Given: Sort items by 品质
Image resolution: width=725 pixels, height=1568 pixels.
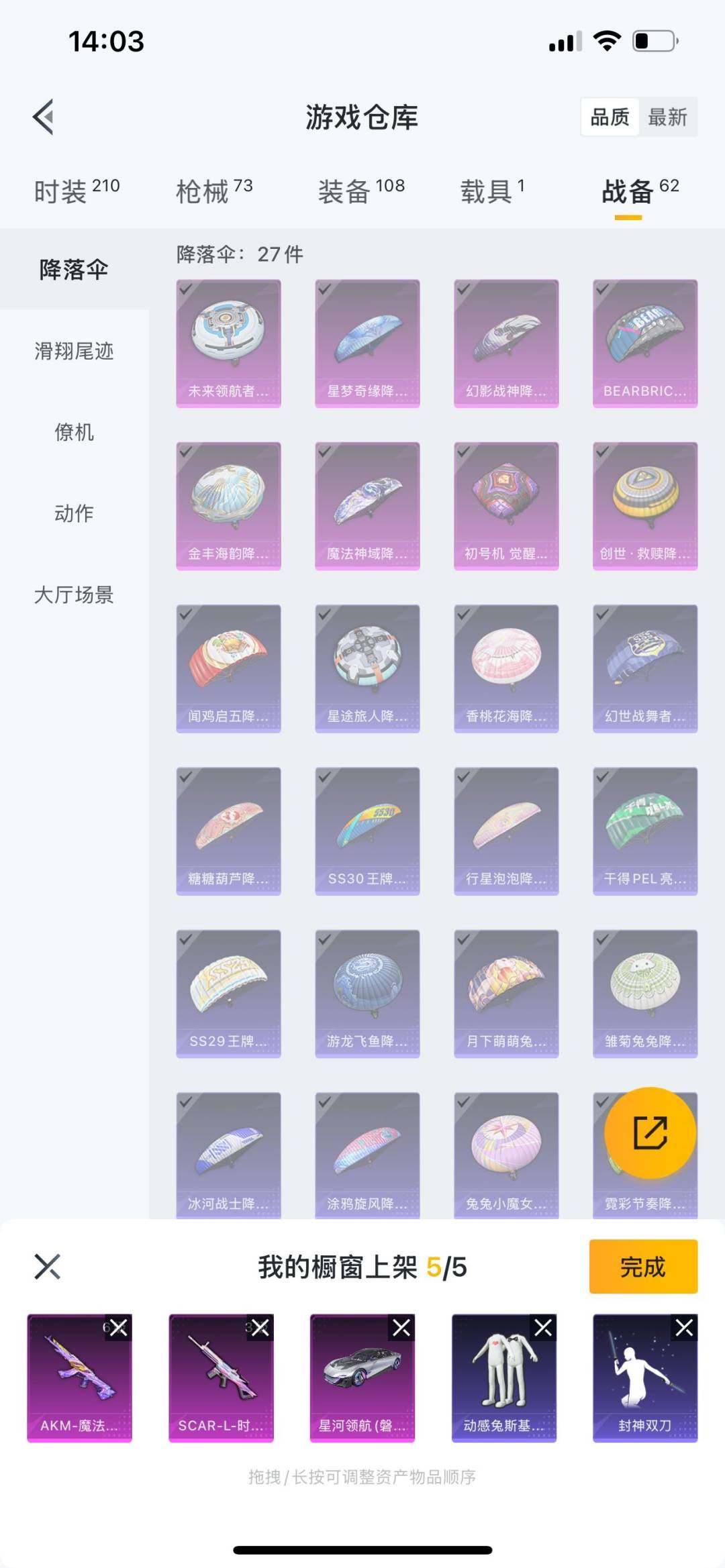Looking at the screenshot, I should pos(610,117).
